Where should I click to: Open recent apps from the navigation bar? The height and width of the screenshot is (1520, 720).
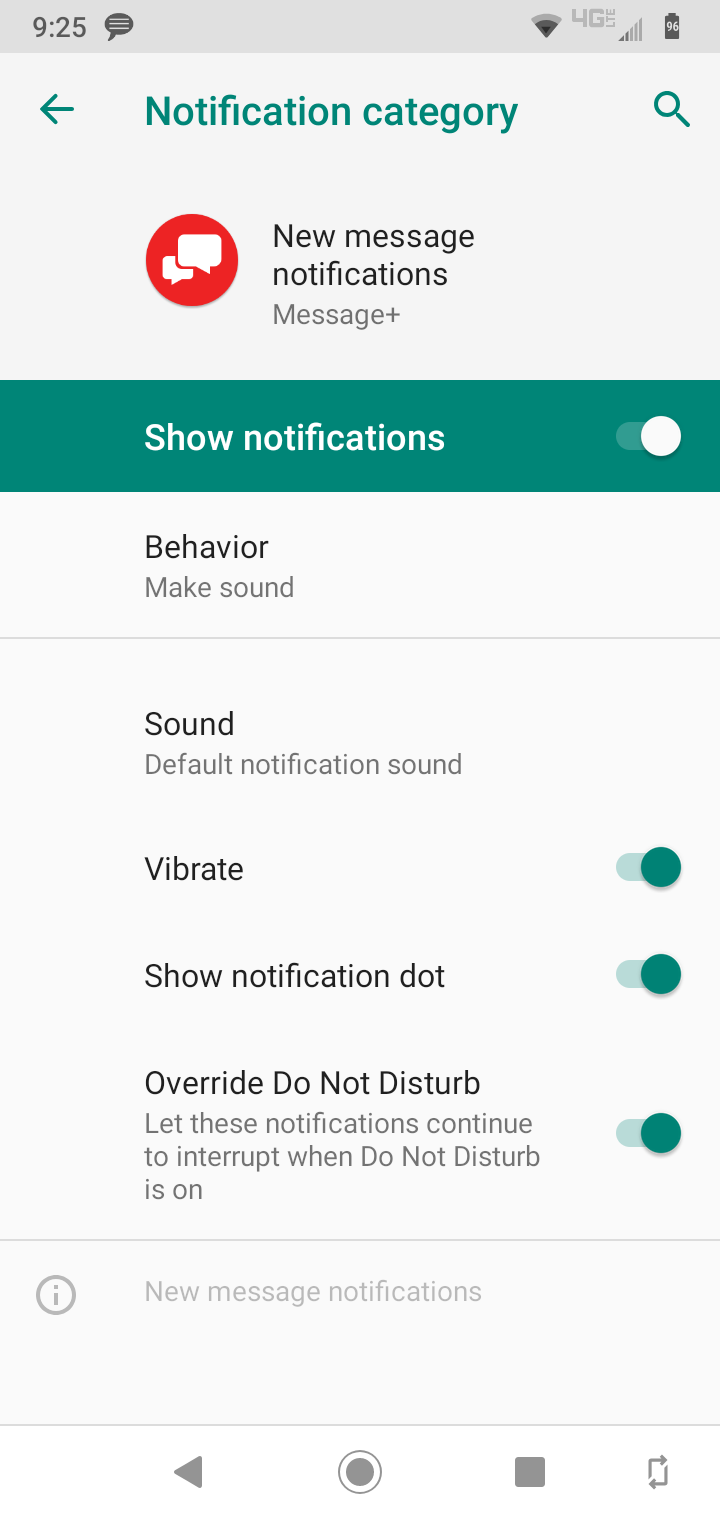click(x=529, y=1472)
